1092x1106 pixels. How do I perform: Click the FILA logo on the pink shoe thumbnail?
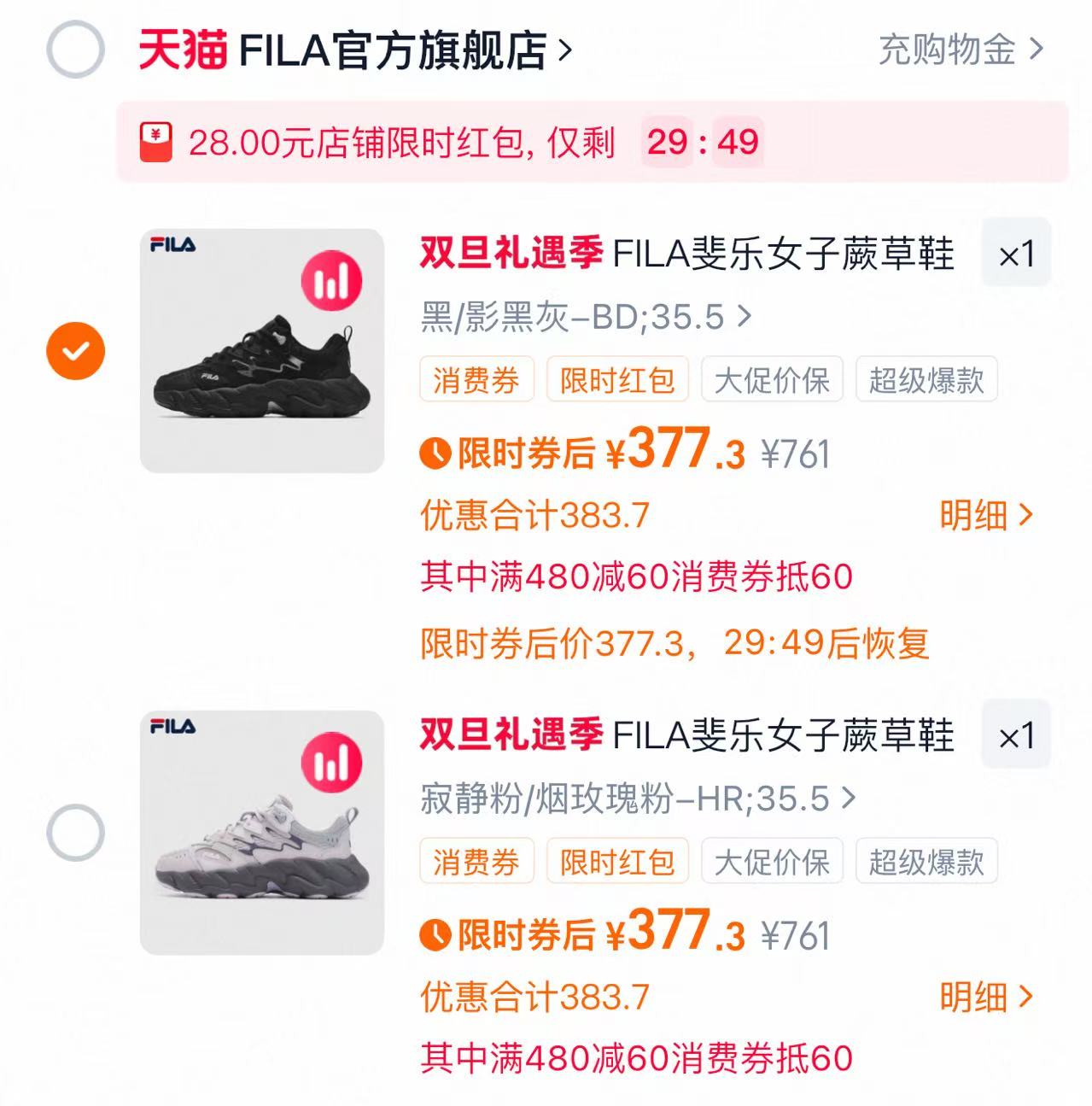point(171,728)
